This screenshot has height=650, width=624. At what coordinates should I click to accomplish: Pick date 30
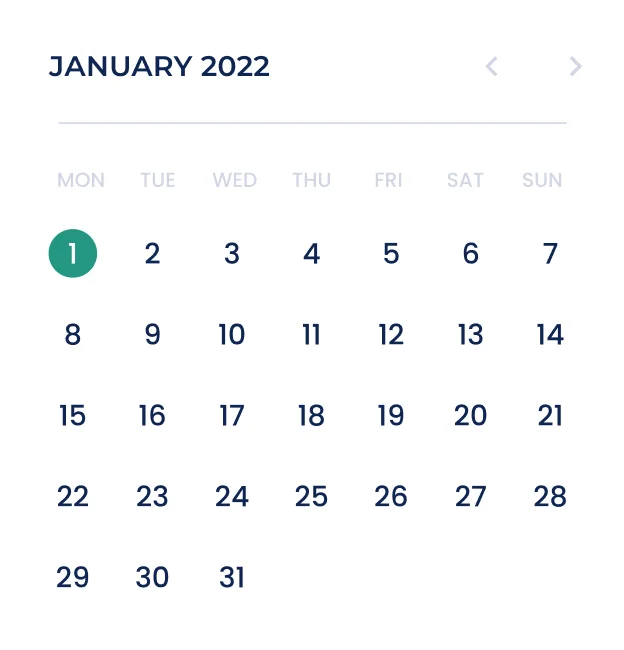click(152, 578)
